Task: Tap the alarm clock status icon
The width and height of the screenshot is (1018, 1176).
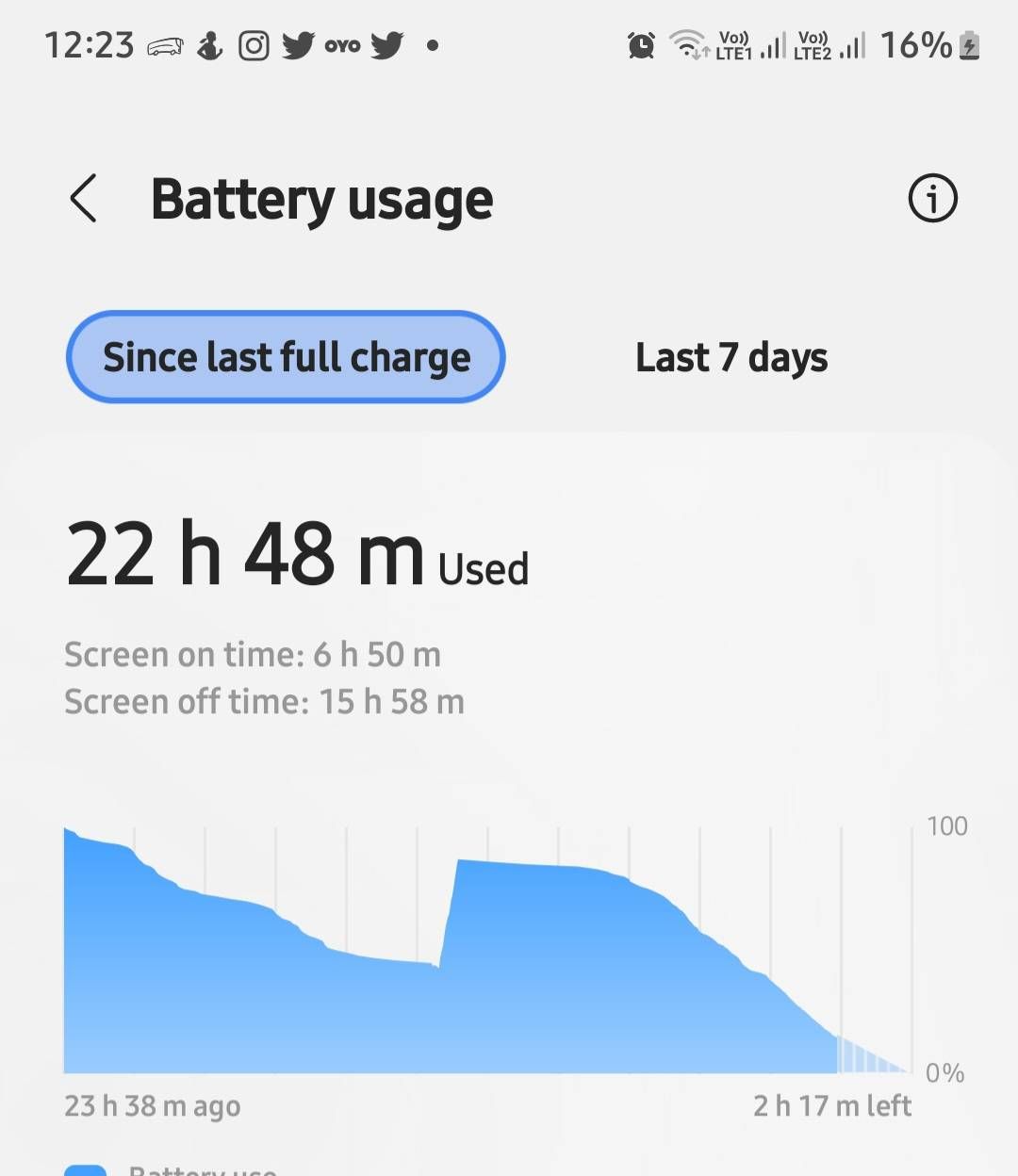Action: (x=641, y=44)
